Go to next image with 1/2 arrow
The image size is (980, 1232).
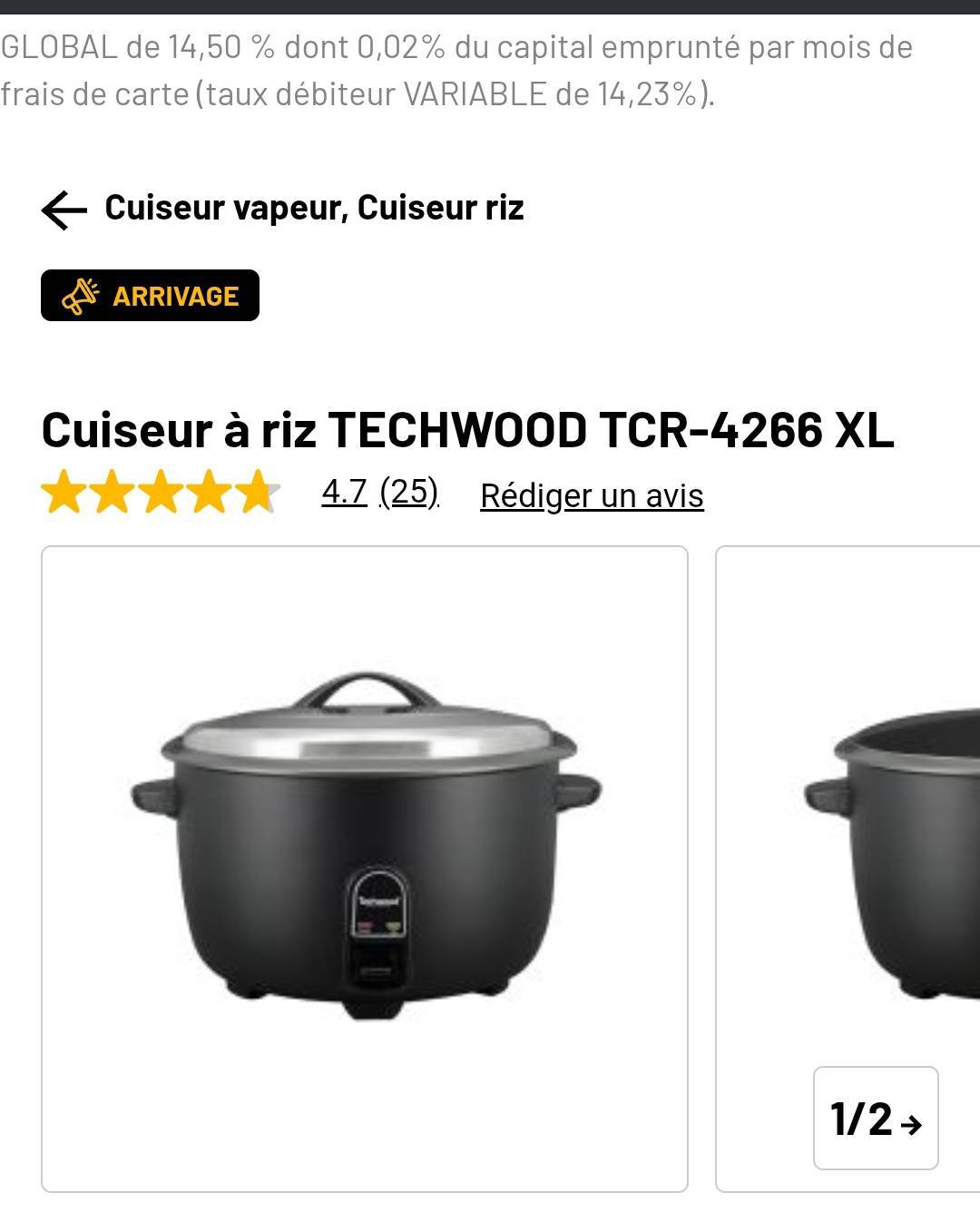click(876, 1118)
